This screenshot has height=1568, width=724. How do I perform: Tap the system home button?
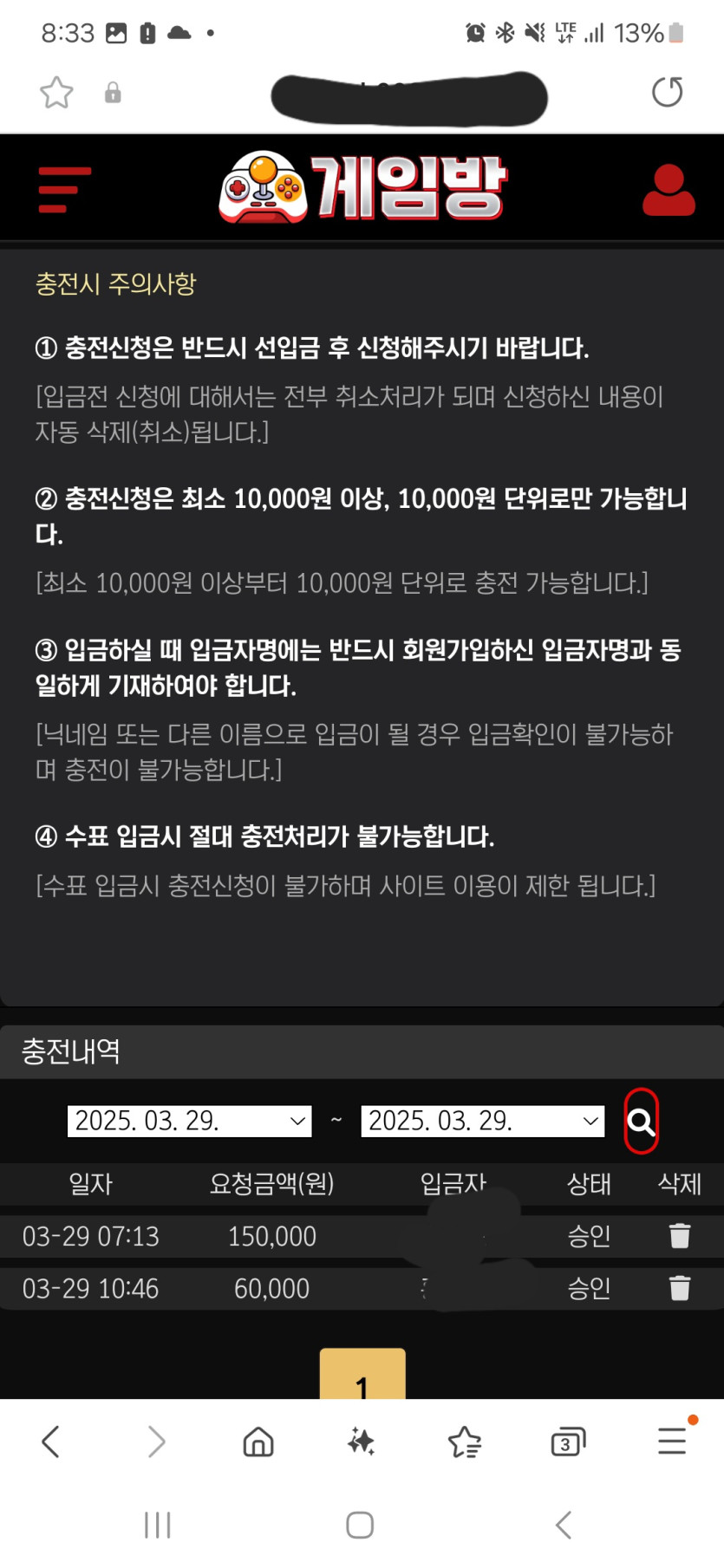[x=360, y=1525]
